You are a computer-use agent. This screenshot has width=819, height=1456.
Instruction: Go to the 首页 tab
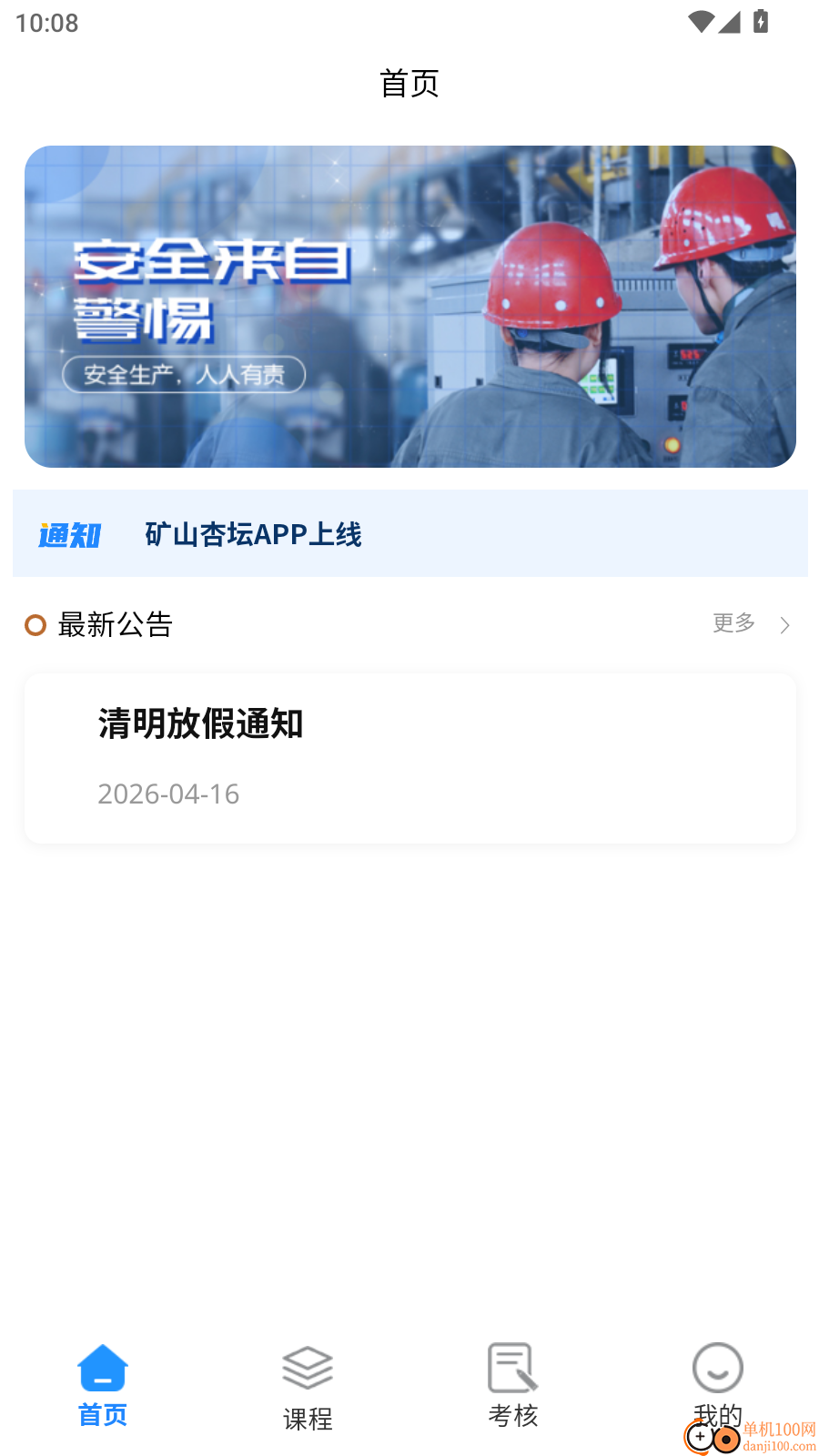103,1385
